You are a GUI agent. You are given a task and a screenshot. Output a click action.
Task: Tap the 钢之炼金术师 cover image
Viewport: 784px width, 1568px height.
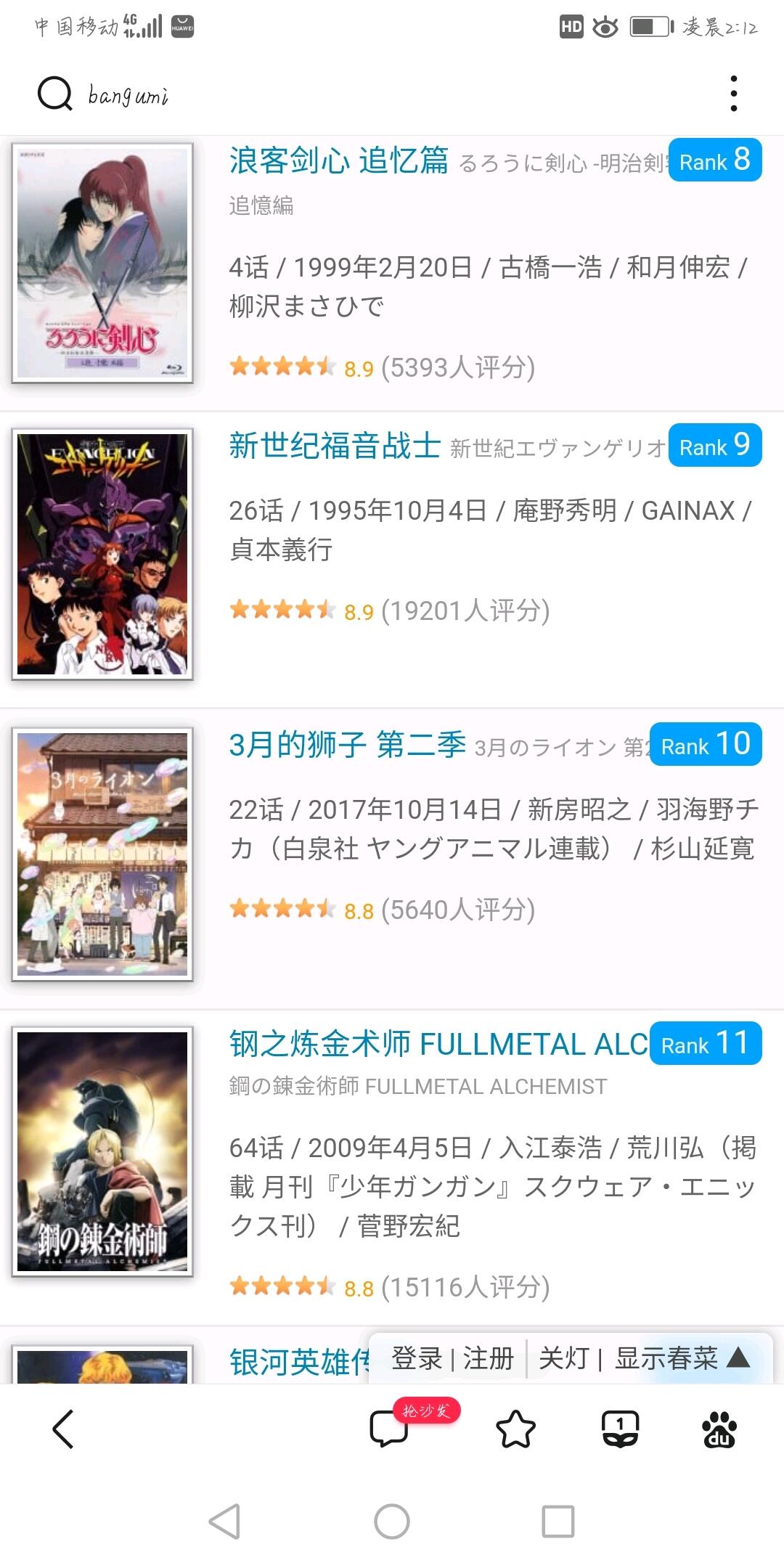coord(102,1151)
